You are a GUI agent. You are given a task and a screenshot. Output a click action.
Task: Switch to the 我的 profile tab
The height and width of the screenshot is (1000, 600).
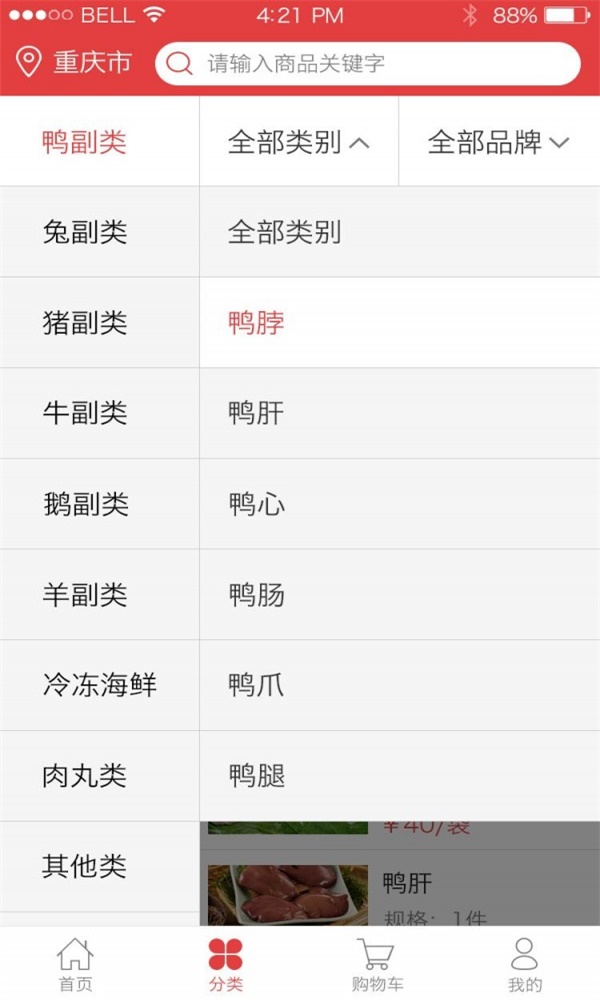pos(525,964)
